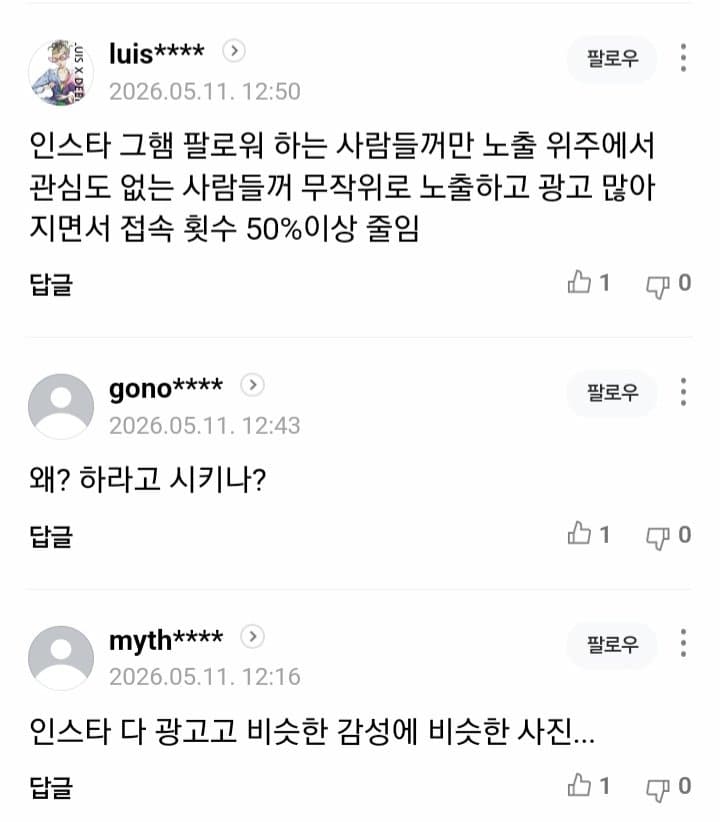The image size is (720, 822).
Task: Reply to luis**** comment
Action: click(x=51, y=284)
